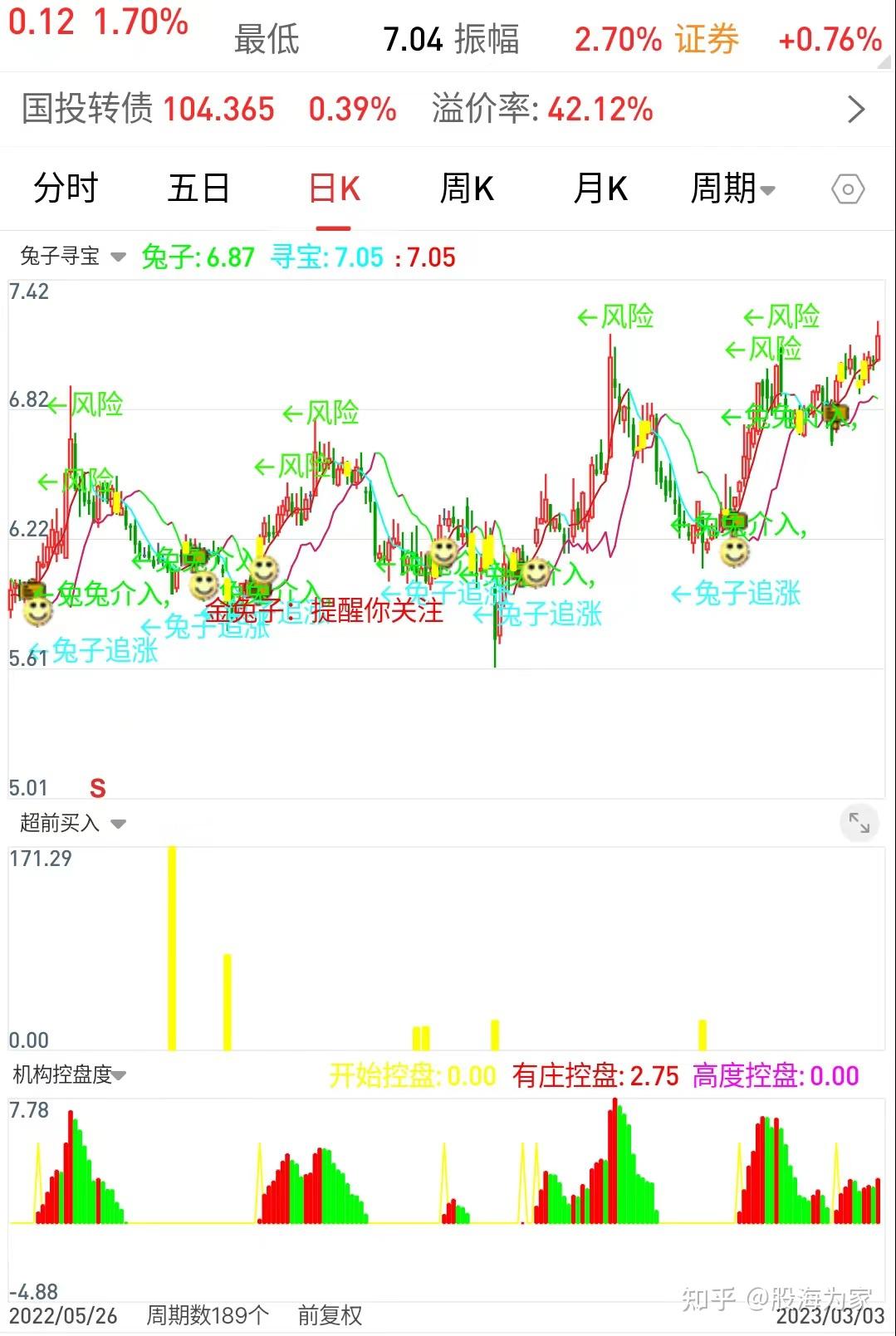The height and width of the screenshot is (1336, 896).
Task: Change the 超前买入 sub-indicator
Action: pyautogui.click(x=73, y=823)
